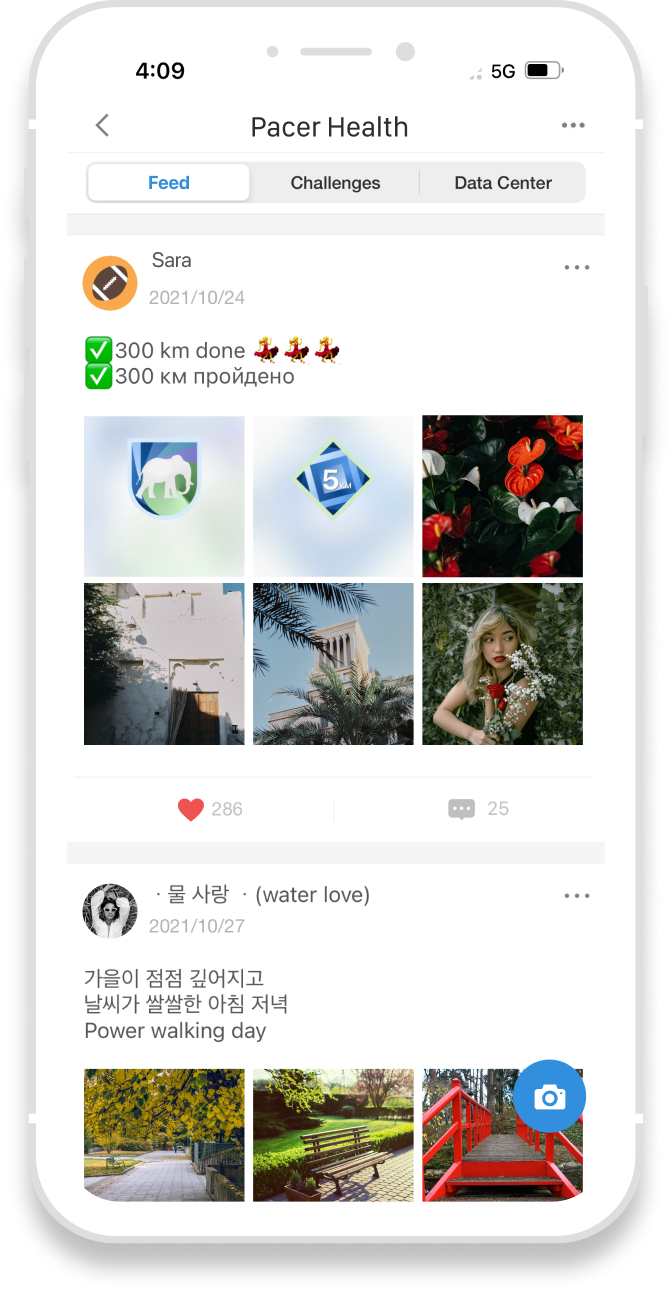Select the Feed tab

169,183
